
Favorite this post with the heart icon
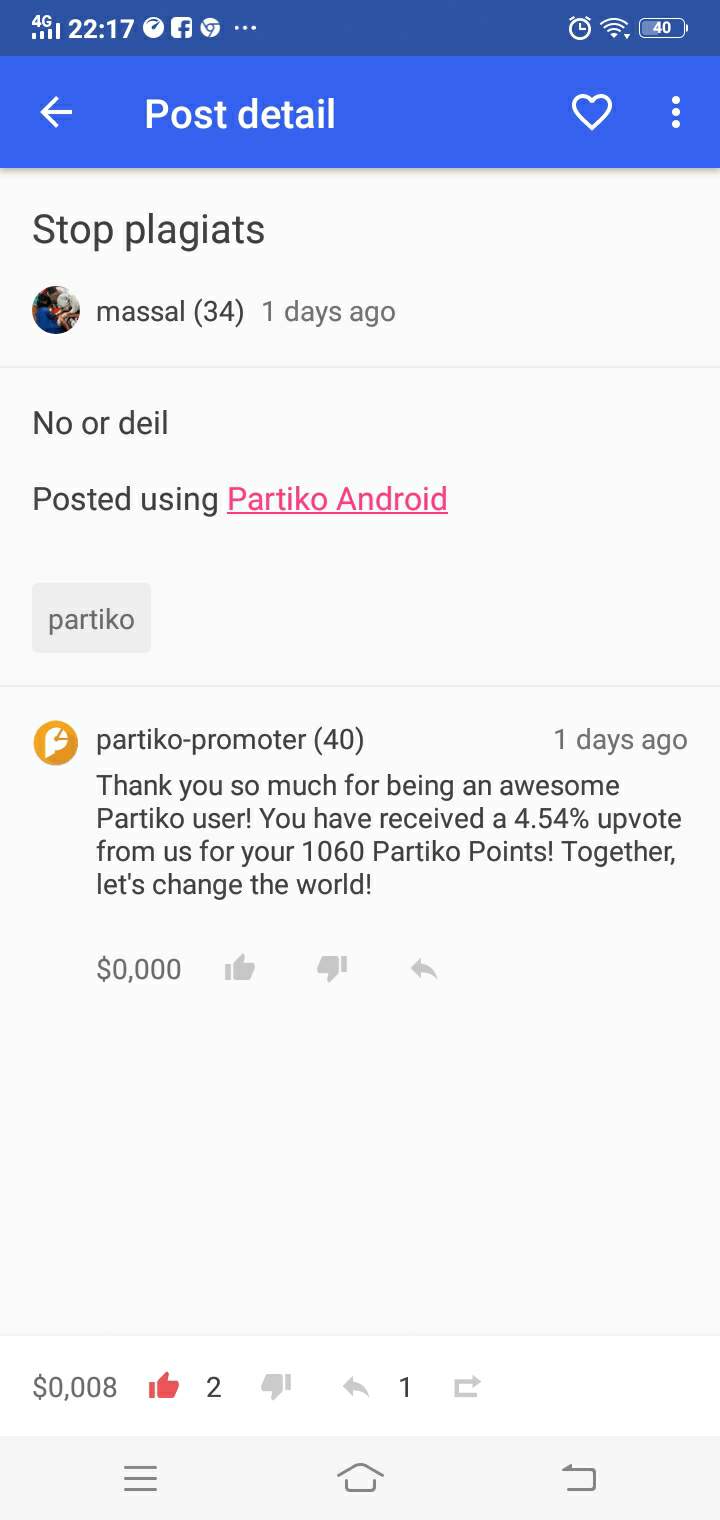pos(591,113)
